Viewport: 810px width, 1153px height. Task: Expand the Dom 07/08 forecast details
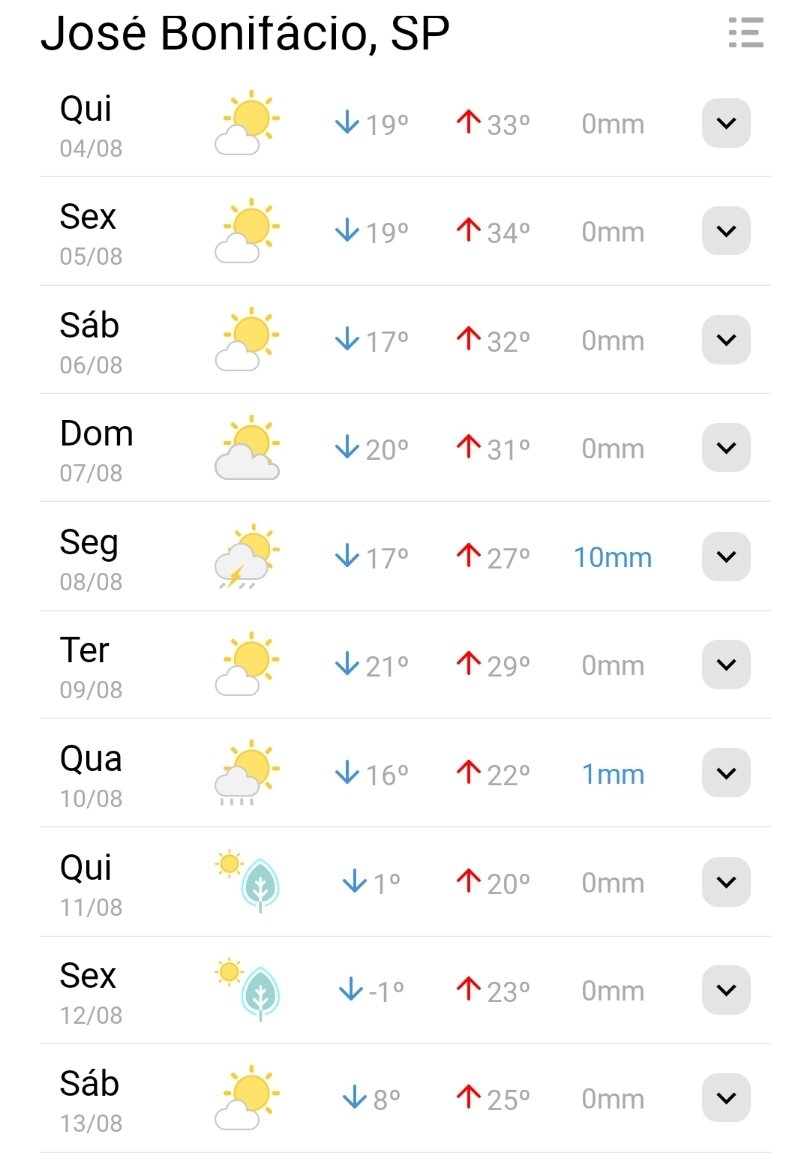click(x=726, y=448)
